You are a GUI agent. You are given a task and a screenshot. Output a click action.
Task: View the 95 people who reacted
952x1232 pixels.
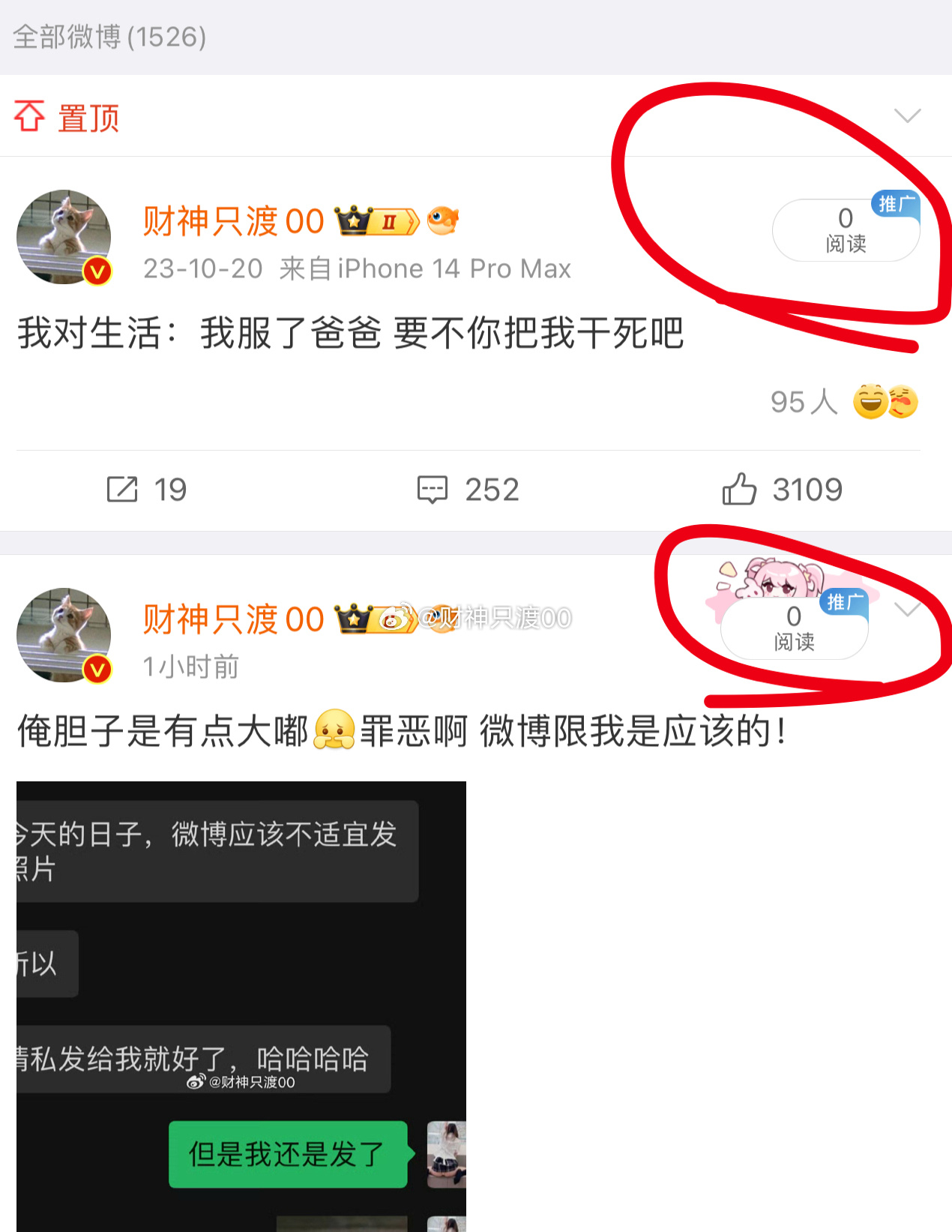pos(843,402)
